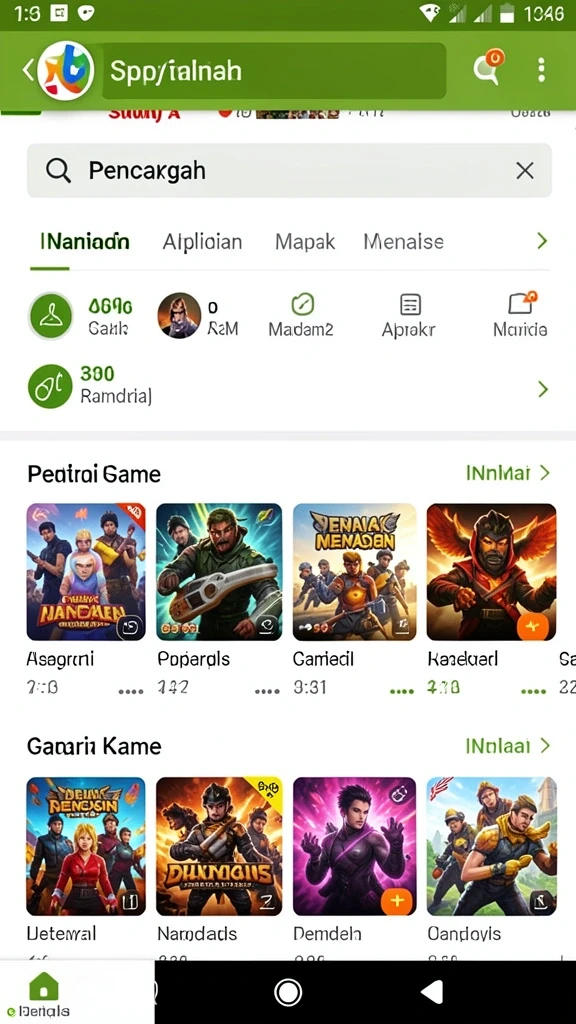The height and width of the screenshot is (1024, 576).
Task: View more in Peatroi Game section
Action: click(x=508, y=473)
